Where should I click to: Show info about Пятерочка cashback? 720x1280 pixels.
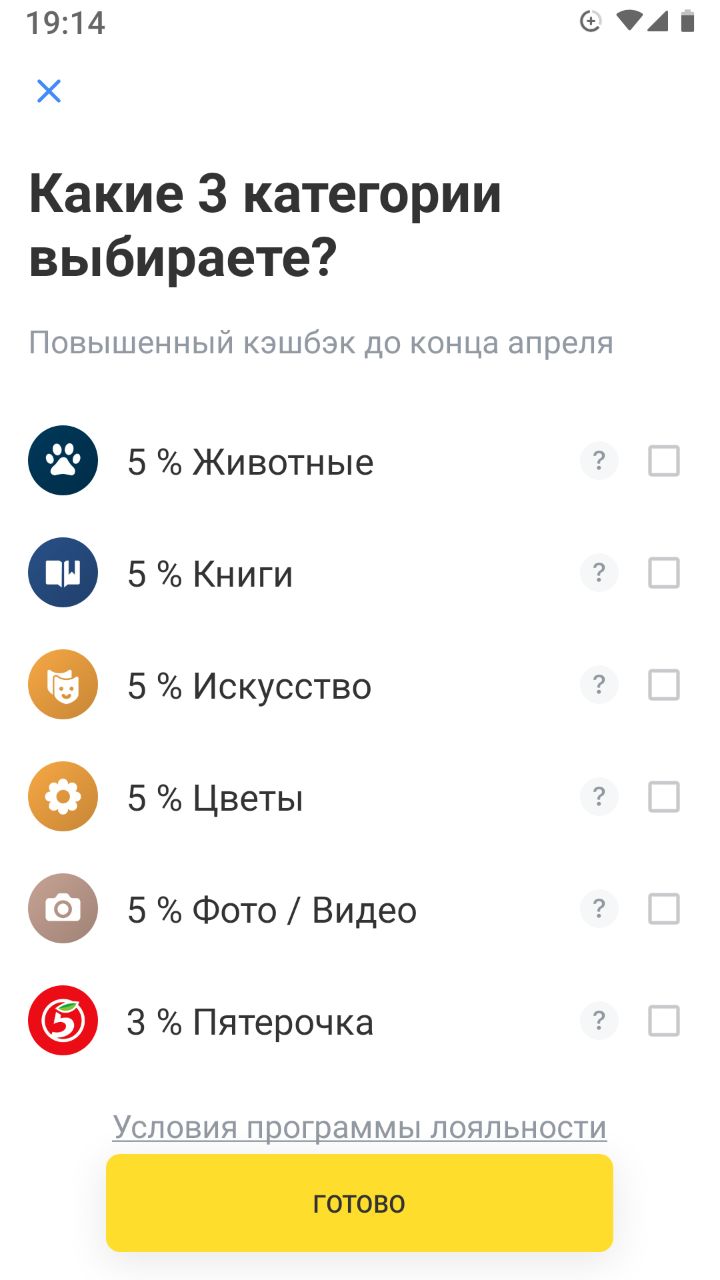point(599,1021)
